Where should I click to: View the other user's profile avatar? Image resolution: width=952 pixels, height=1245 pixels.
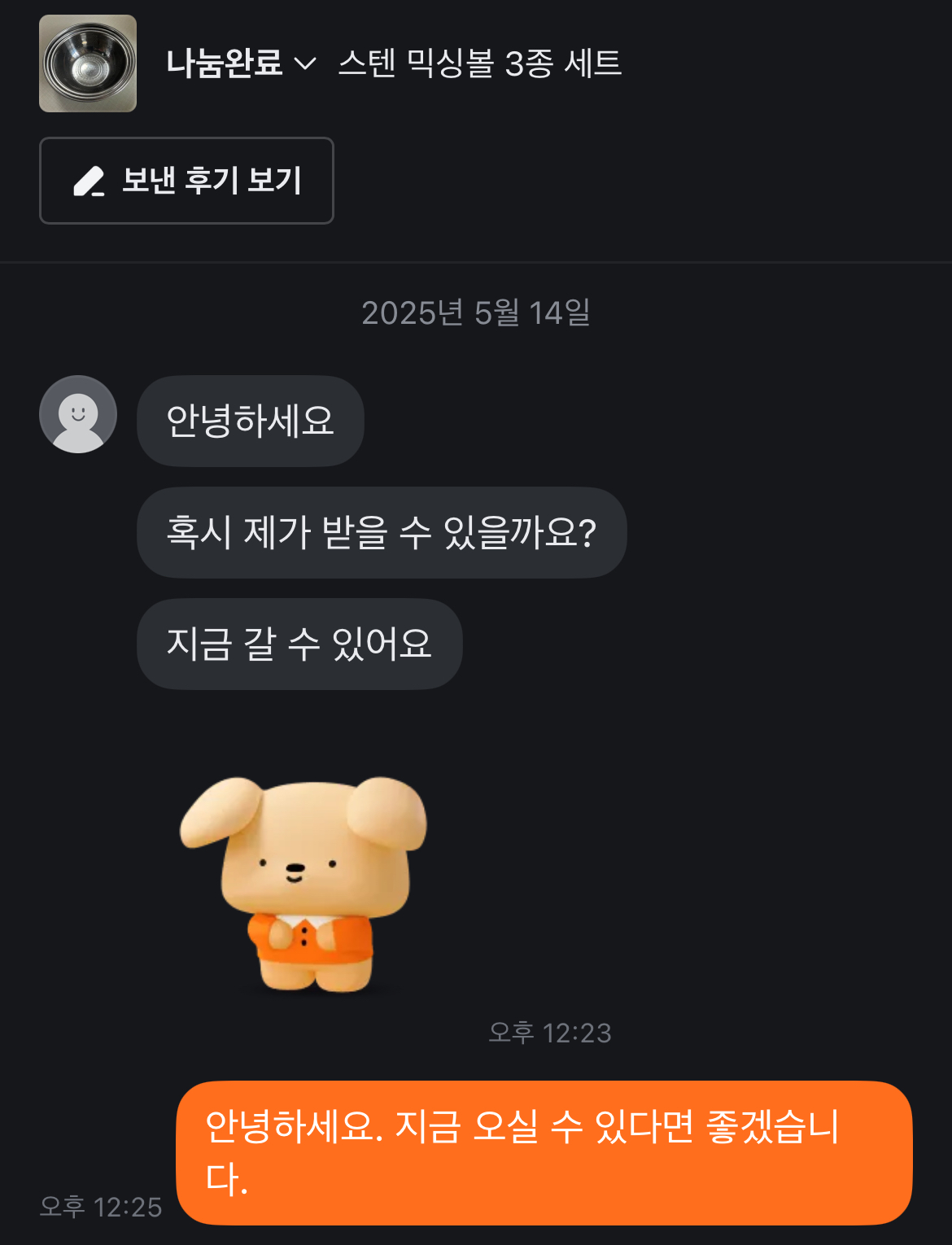point(78,414)
